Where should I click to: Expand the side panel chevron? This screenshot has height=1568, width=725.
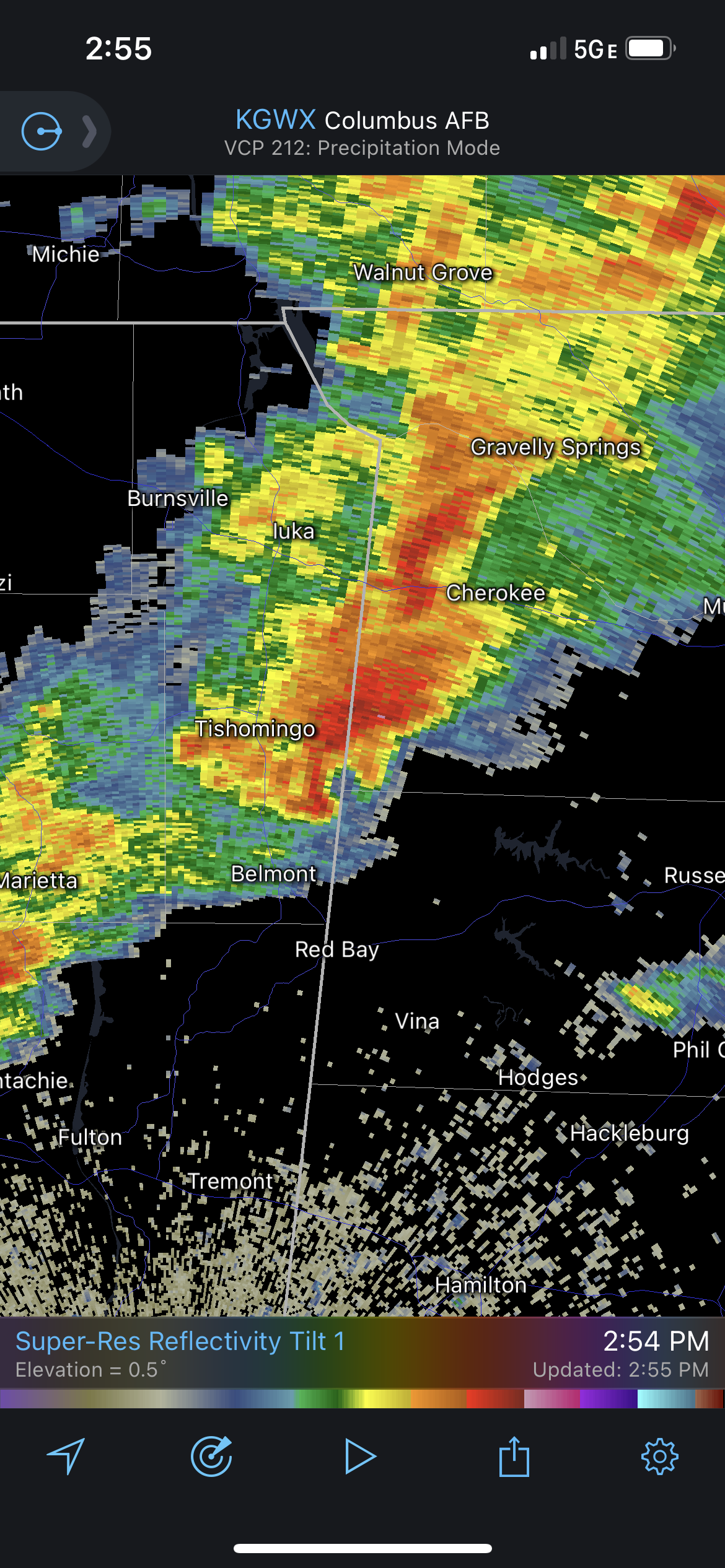point(90,131)
